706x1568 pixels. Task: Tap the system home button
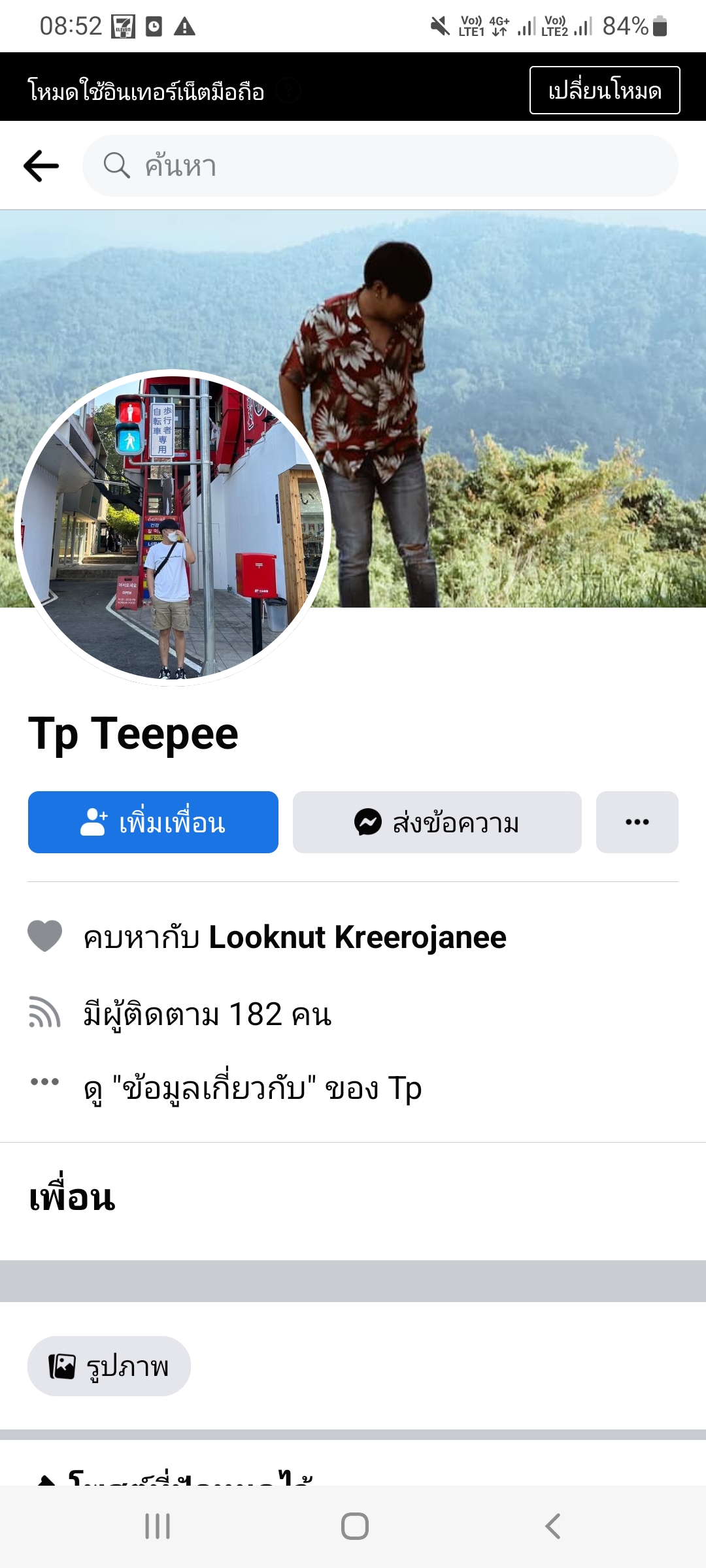coord(354,1526)
